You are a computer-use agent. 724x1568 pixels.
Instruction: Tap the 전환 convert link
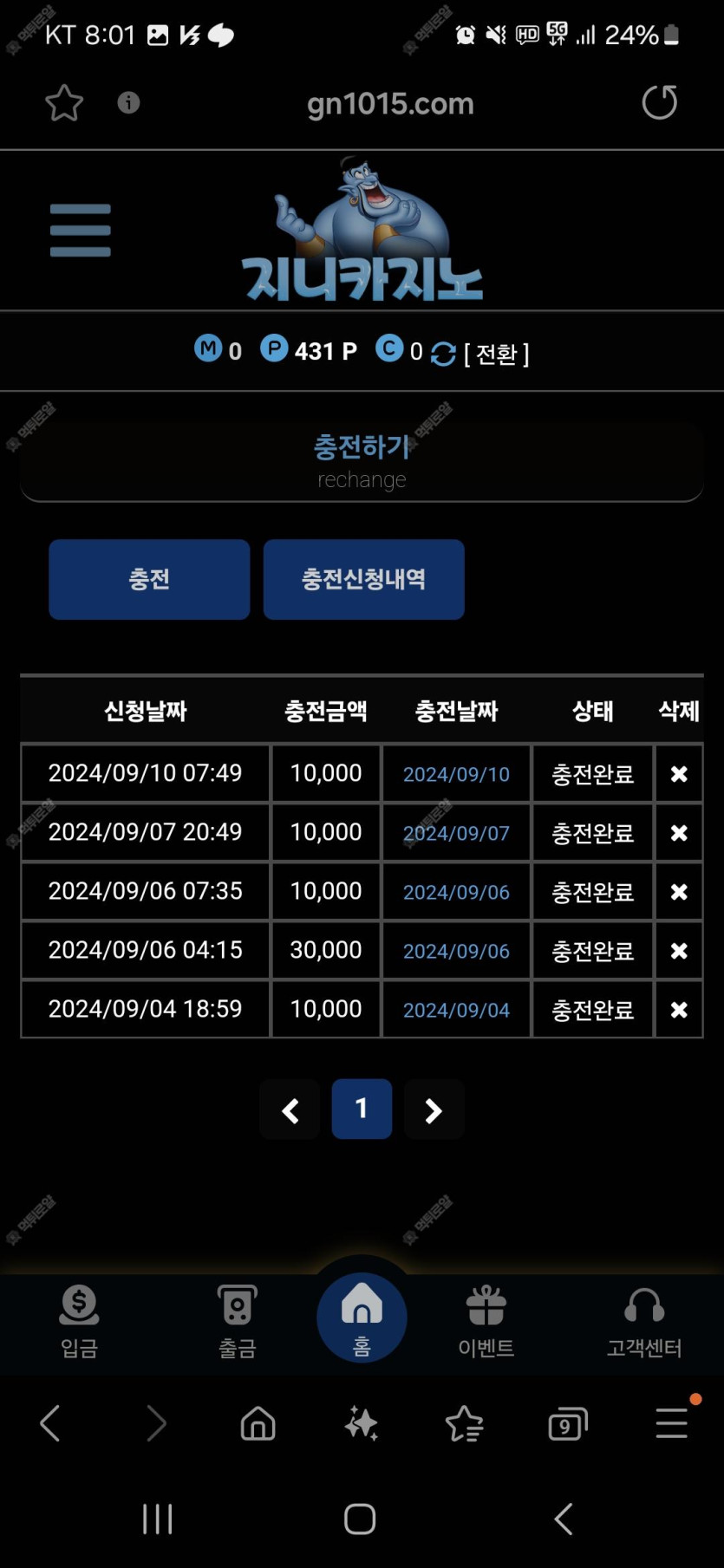(496, 354)
